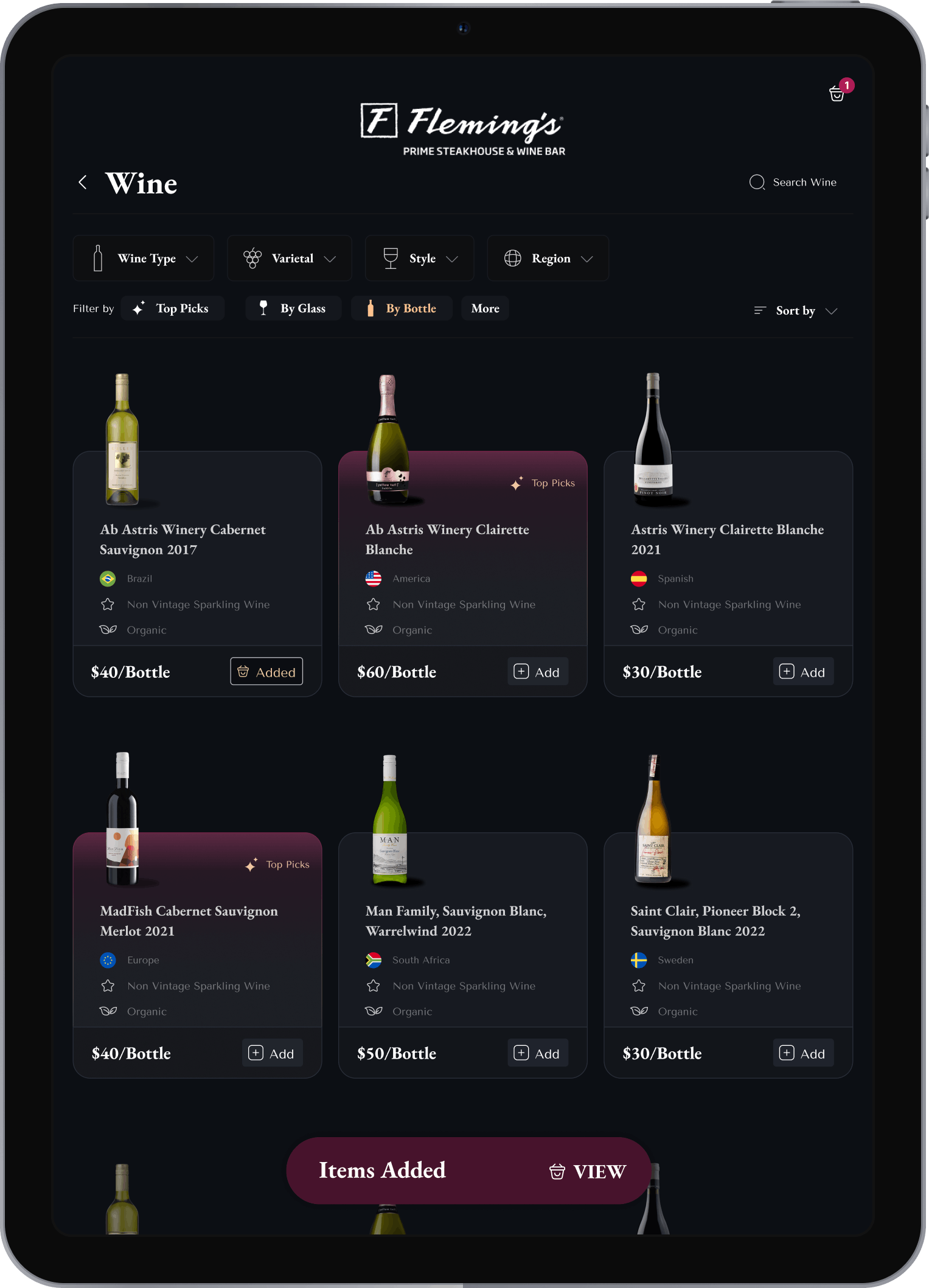Expand the Wine Type dropdown
Screen dimensions: 929x1288
click(144, 259)
